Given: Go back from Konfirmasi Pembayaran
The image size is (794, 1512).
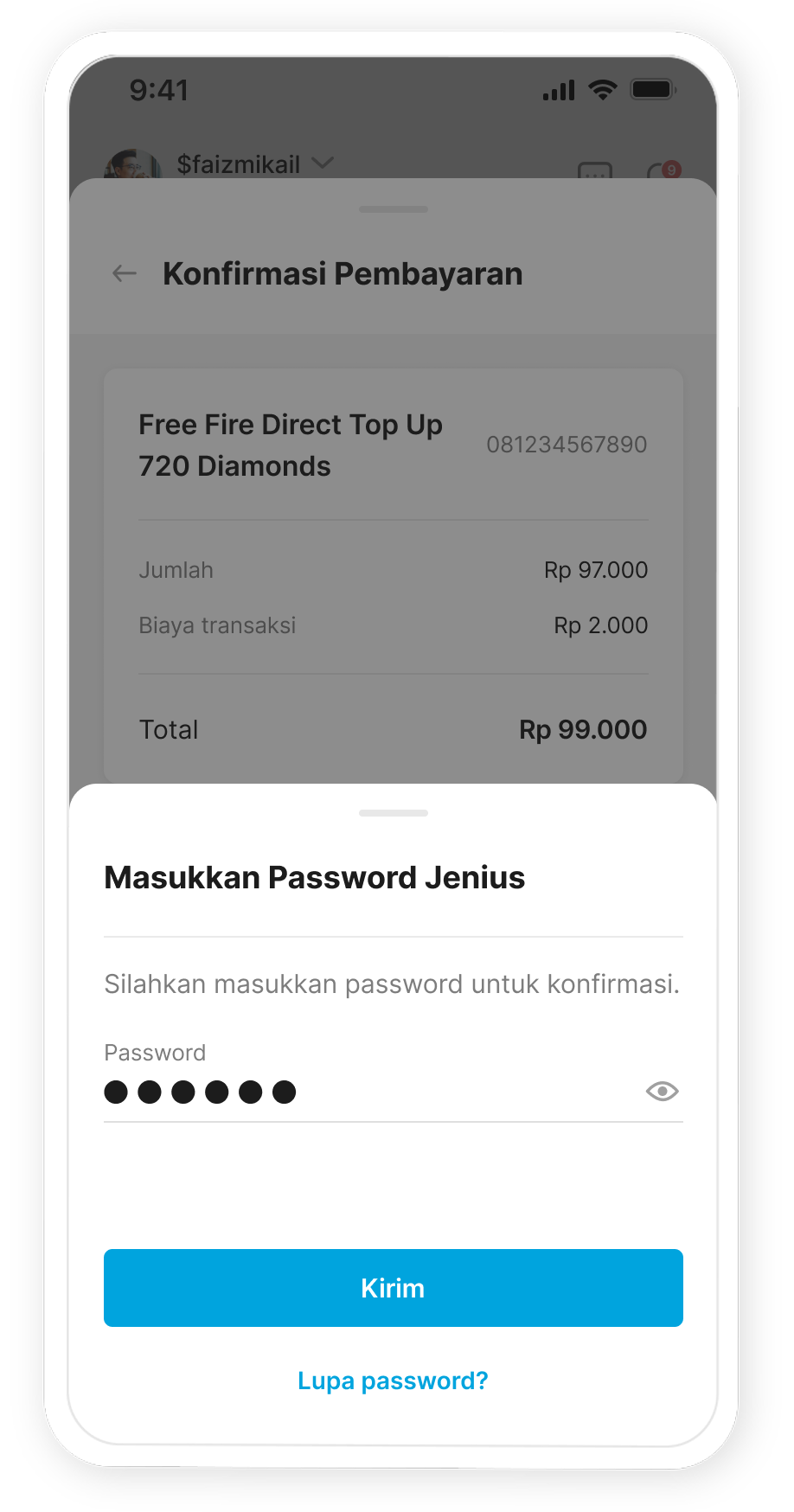Looking at the screenshot, I should 125,274.
